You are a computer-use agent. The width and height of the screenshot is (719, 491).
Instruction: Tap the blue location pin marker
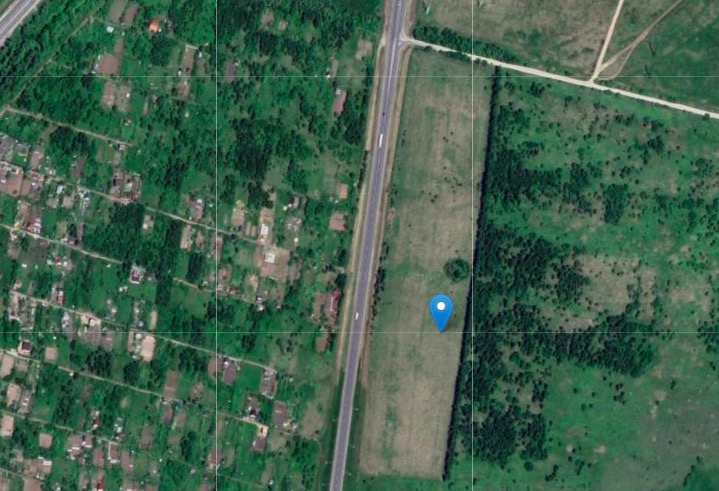(440, 309)
